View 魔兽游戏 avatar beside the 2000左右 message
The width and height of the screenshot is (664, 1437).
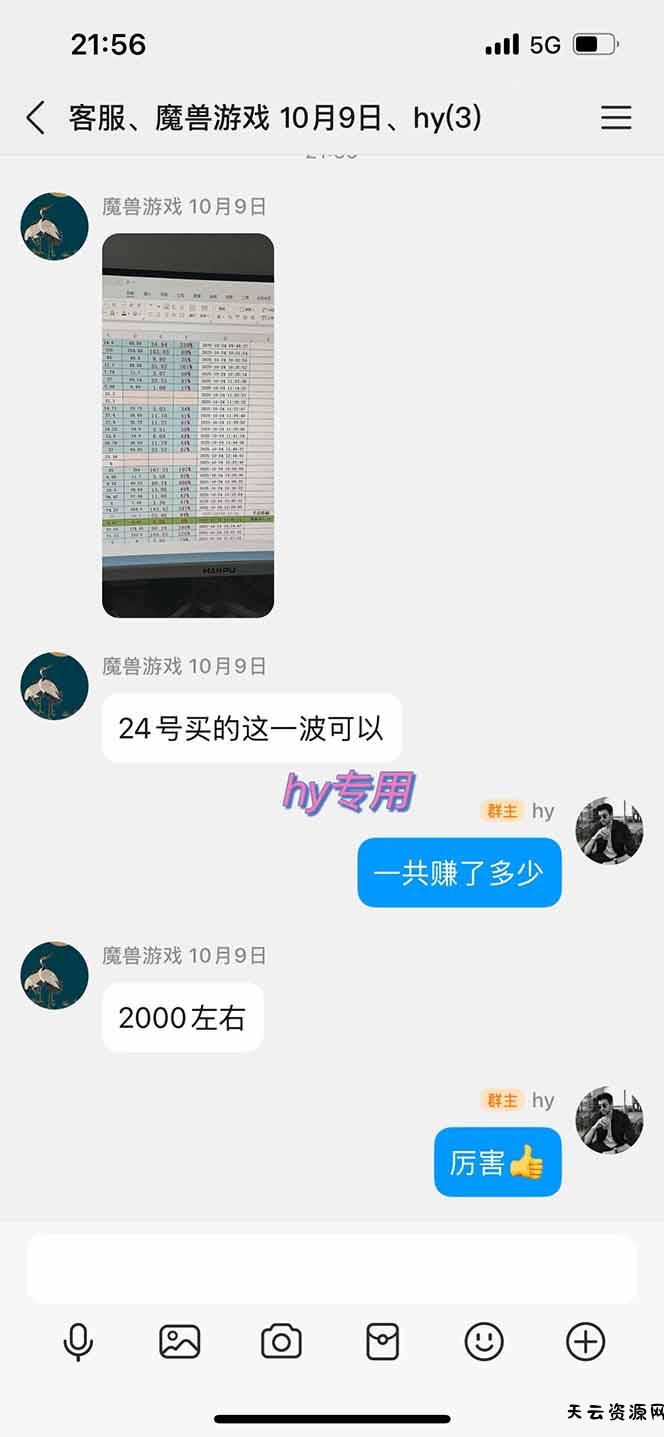point(55,975)
